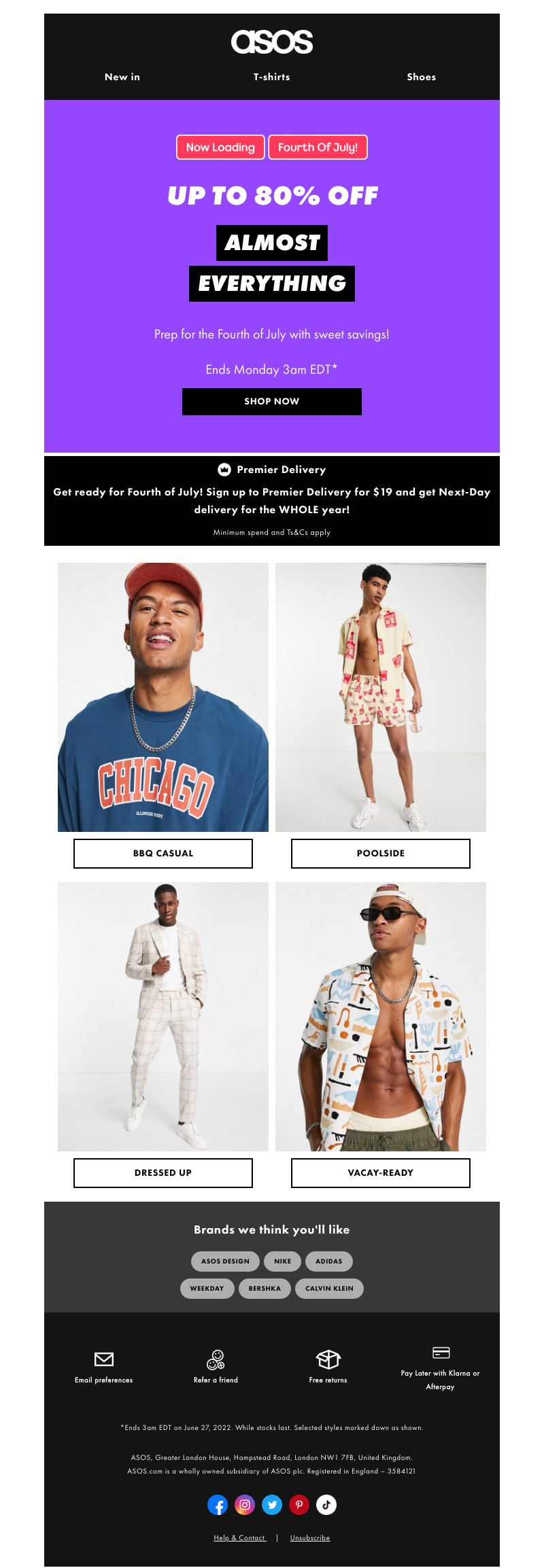Choose the CALVIN KLEIN brand chip

point(329,1288)
